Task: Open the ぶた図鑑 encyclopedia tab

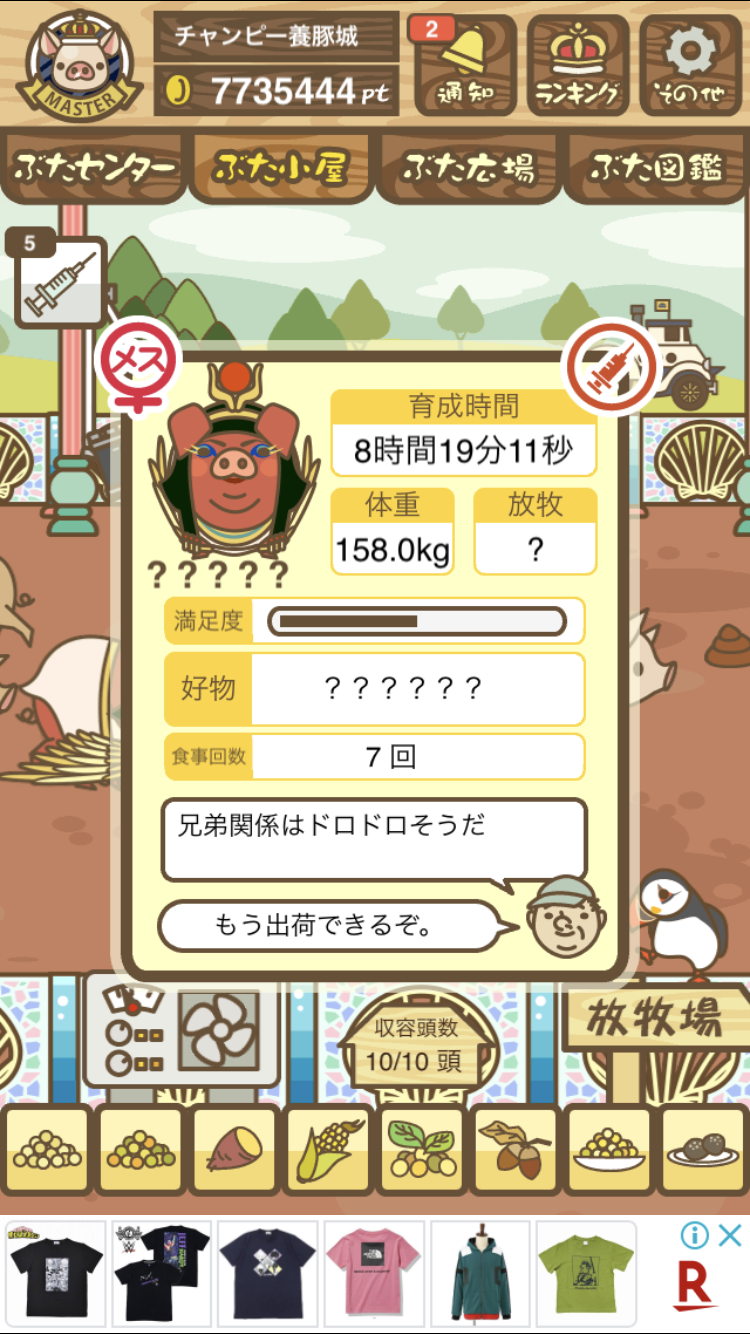Action: point(655,167)
